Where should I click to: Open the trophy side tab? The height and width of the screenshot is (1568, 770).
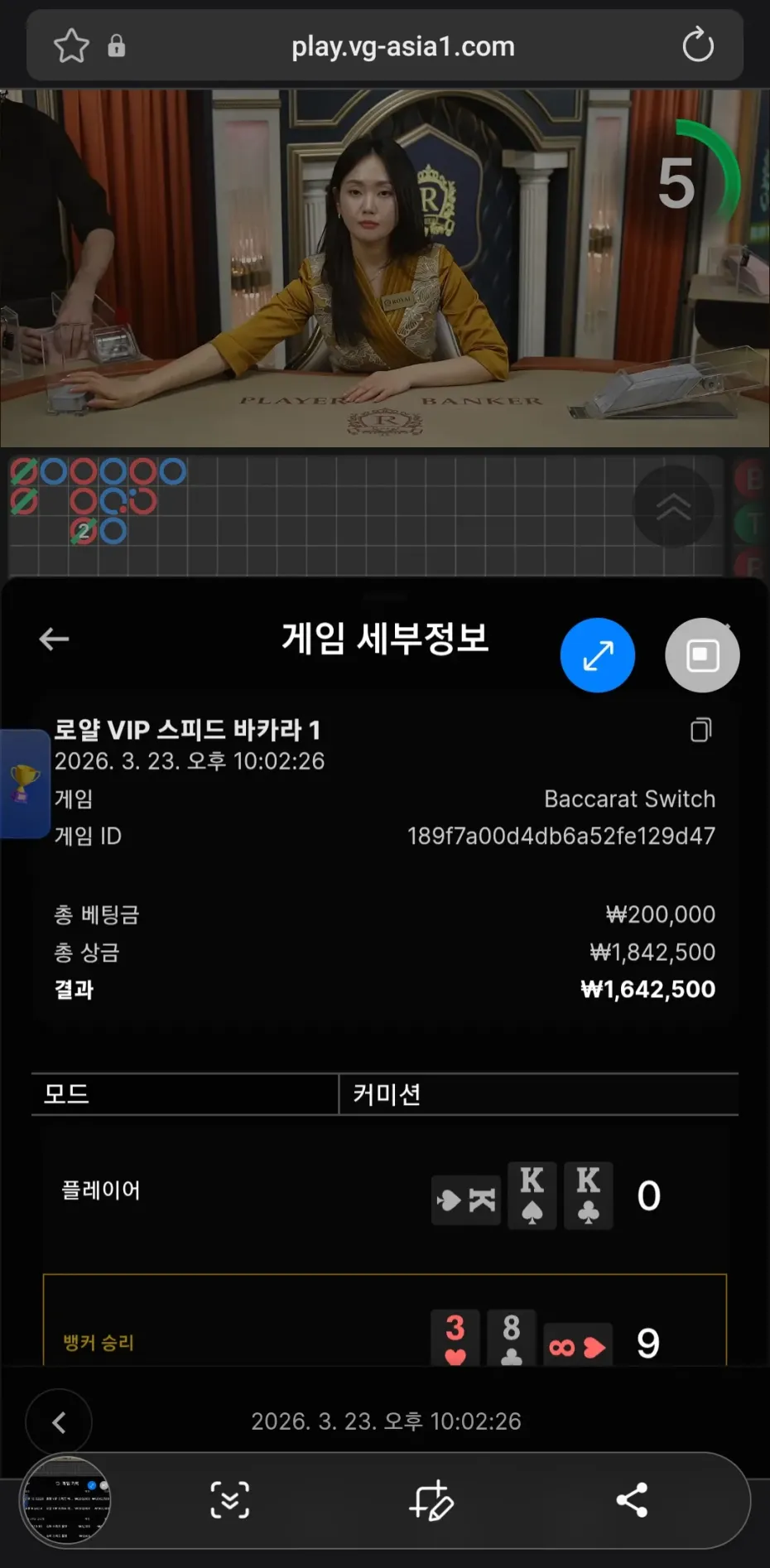[x=24, y=783]
